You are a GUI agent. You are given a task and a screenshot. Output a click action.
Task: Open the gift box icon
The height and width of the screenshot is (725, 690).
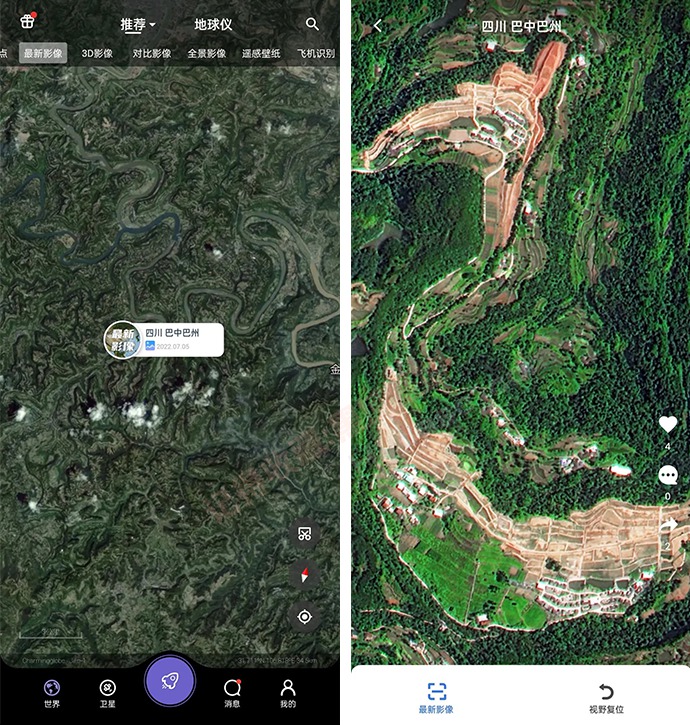point(28,21)
